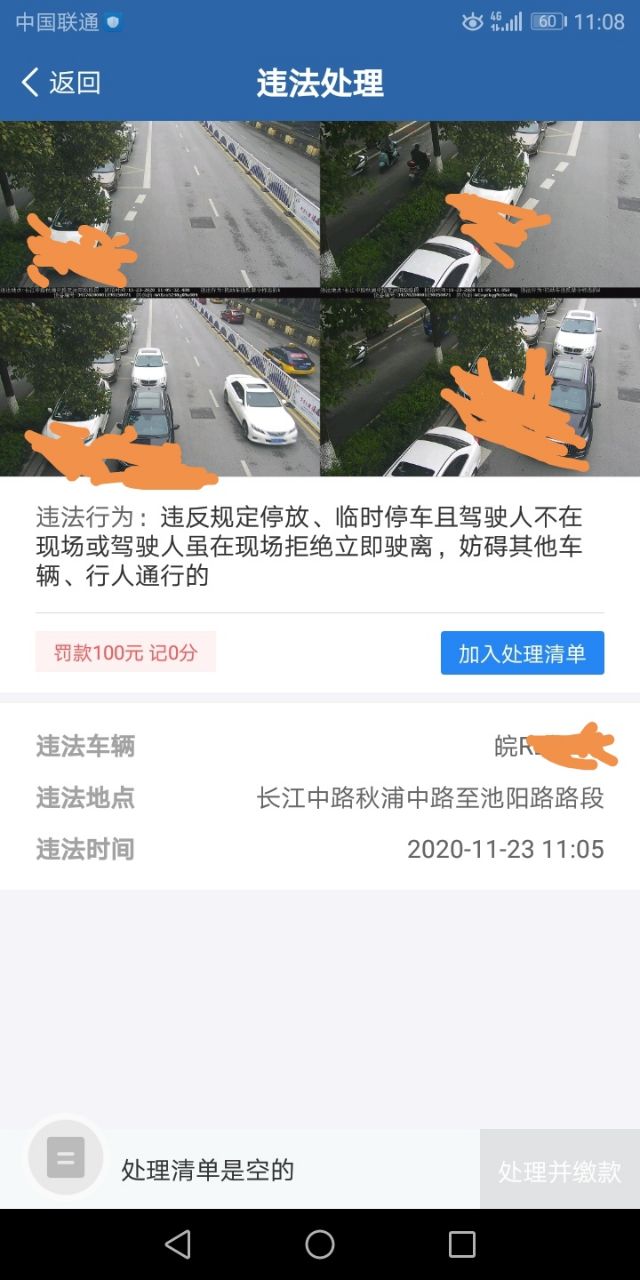The image size is (640, 1280).
Task: Open the violation evidence photo
Action: (320, 298)
